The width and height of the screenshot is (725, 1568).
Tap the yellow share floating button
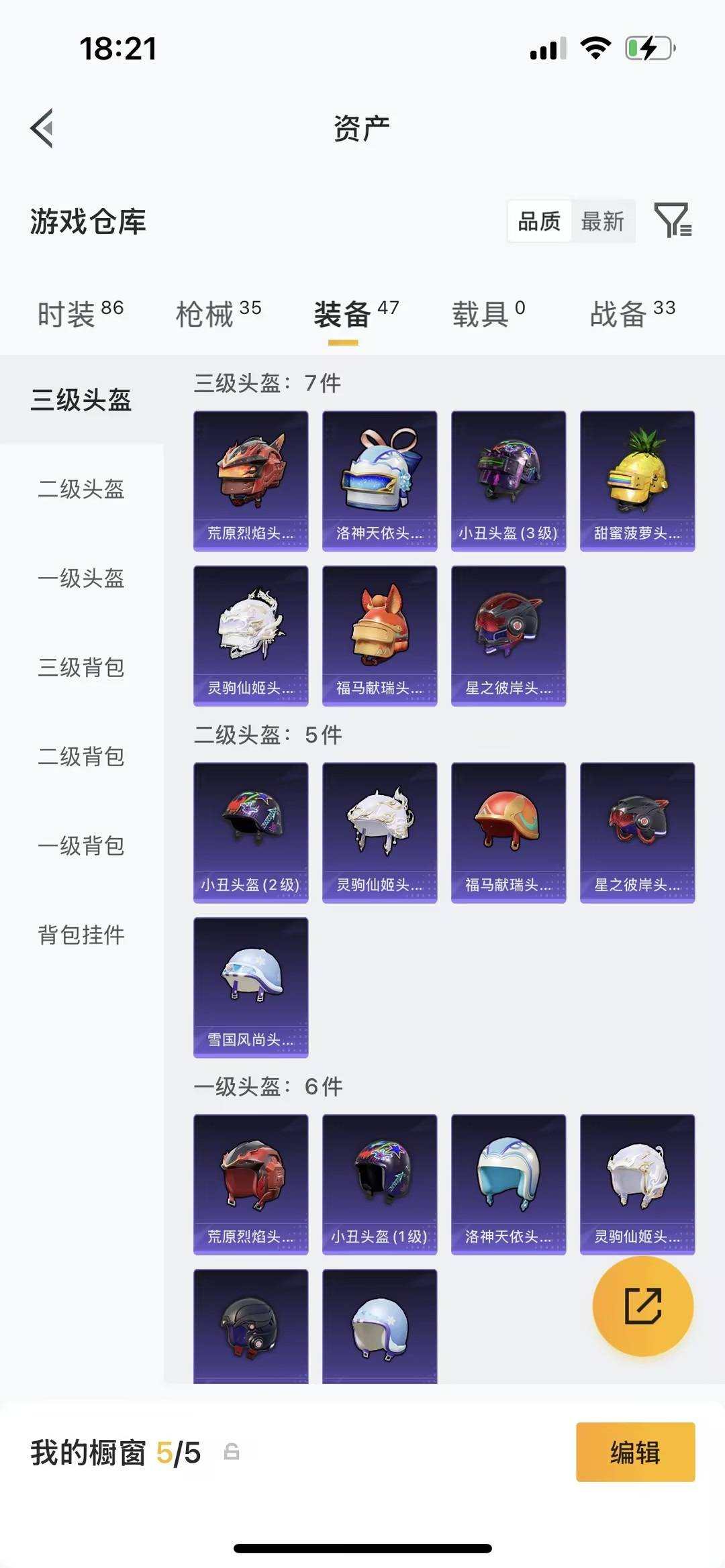tap(642, 1306)
